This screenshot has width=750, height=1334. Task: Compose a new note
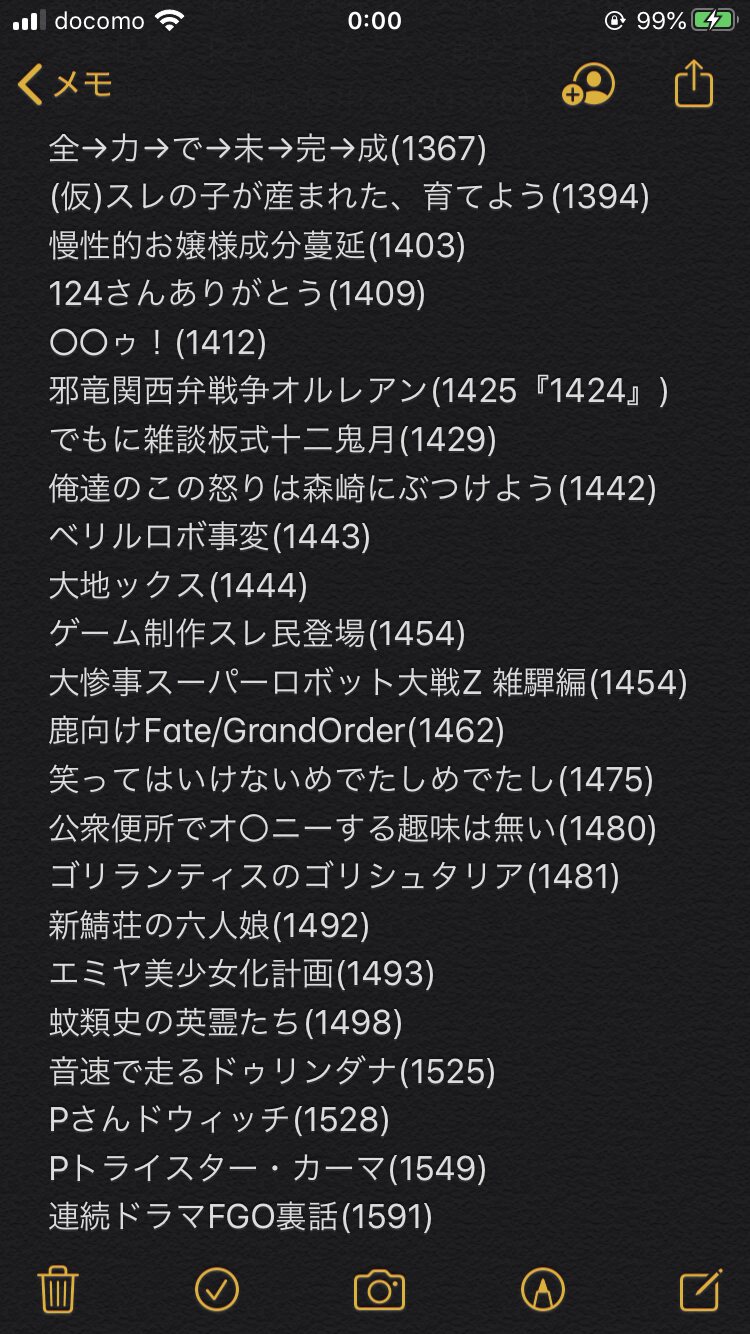point(701,1290)
